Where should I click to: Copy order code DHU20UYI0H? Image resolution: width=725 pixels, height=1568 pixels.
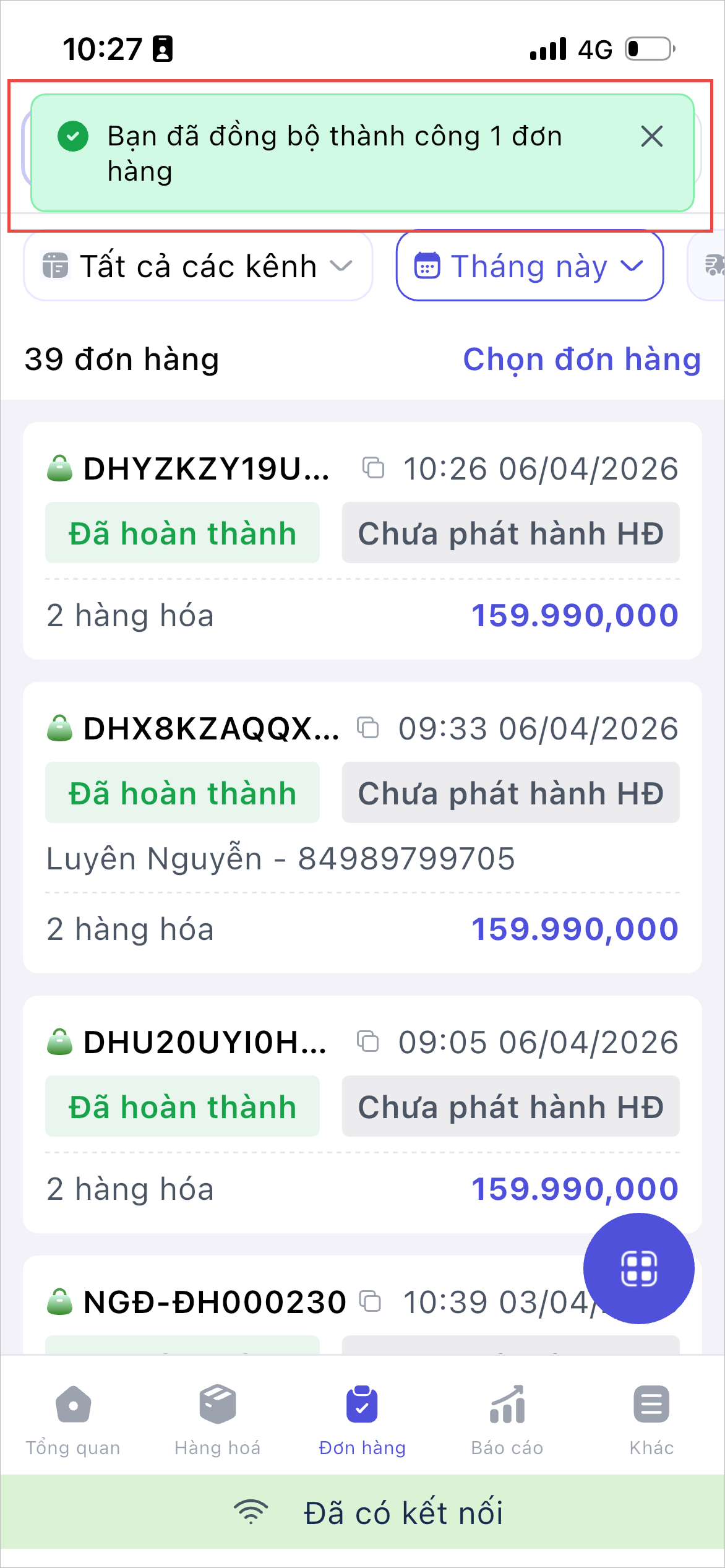tap(368, 1041)
